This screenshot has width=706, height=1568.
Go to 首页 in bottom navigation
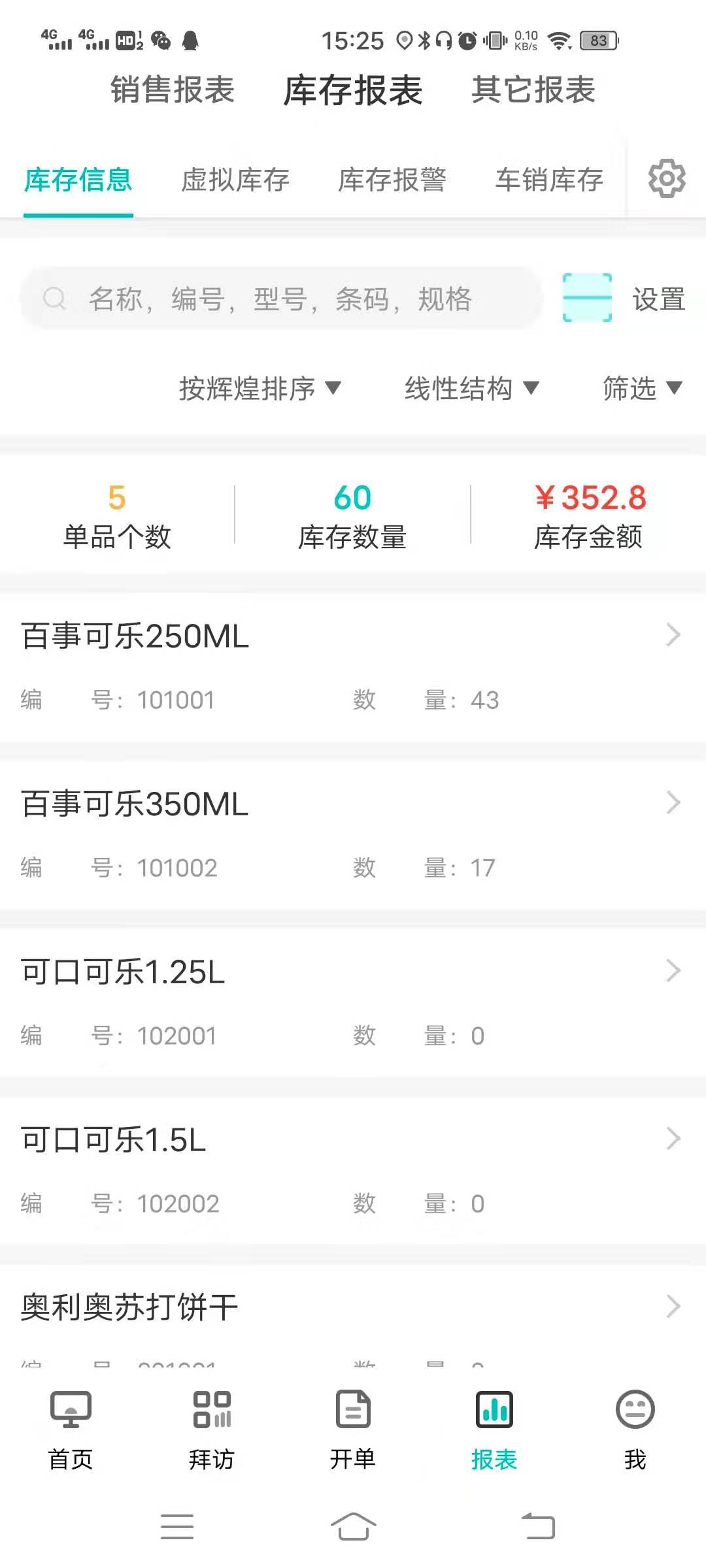coord(71,1429)
